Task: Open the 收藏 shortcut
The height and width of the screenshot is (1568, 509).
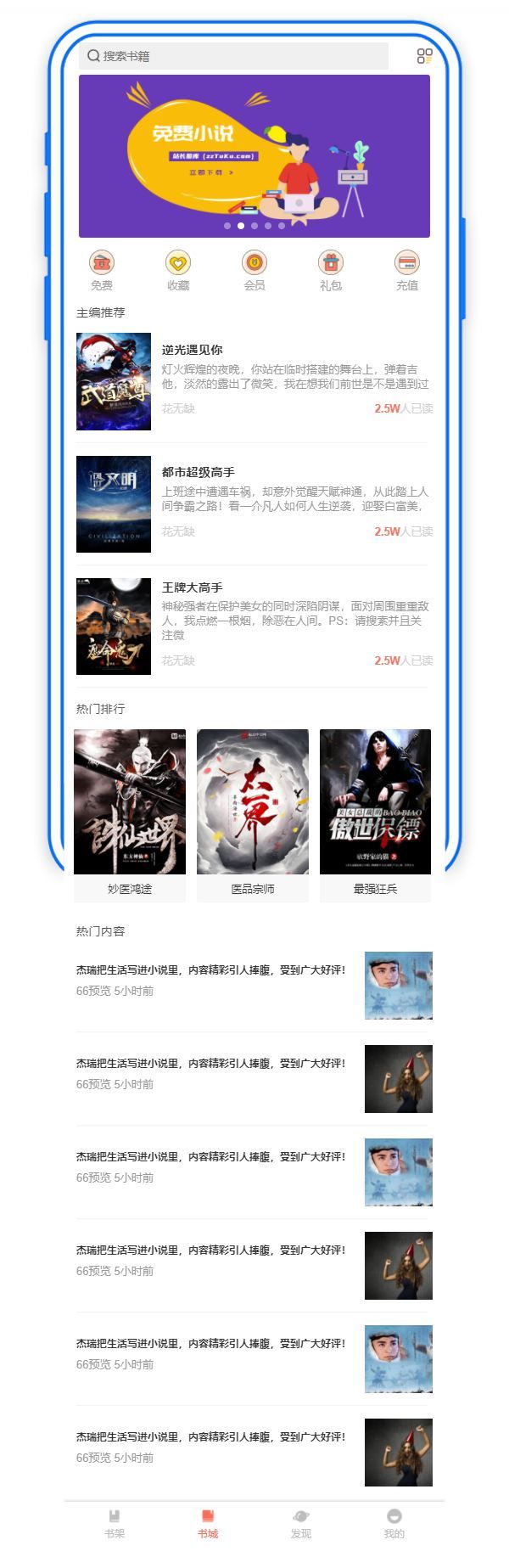Action: click(178, 271)
